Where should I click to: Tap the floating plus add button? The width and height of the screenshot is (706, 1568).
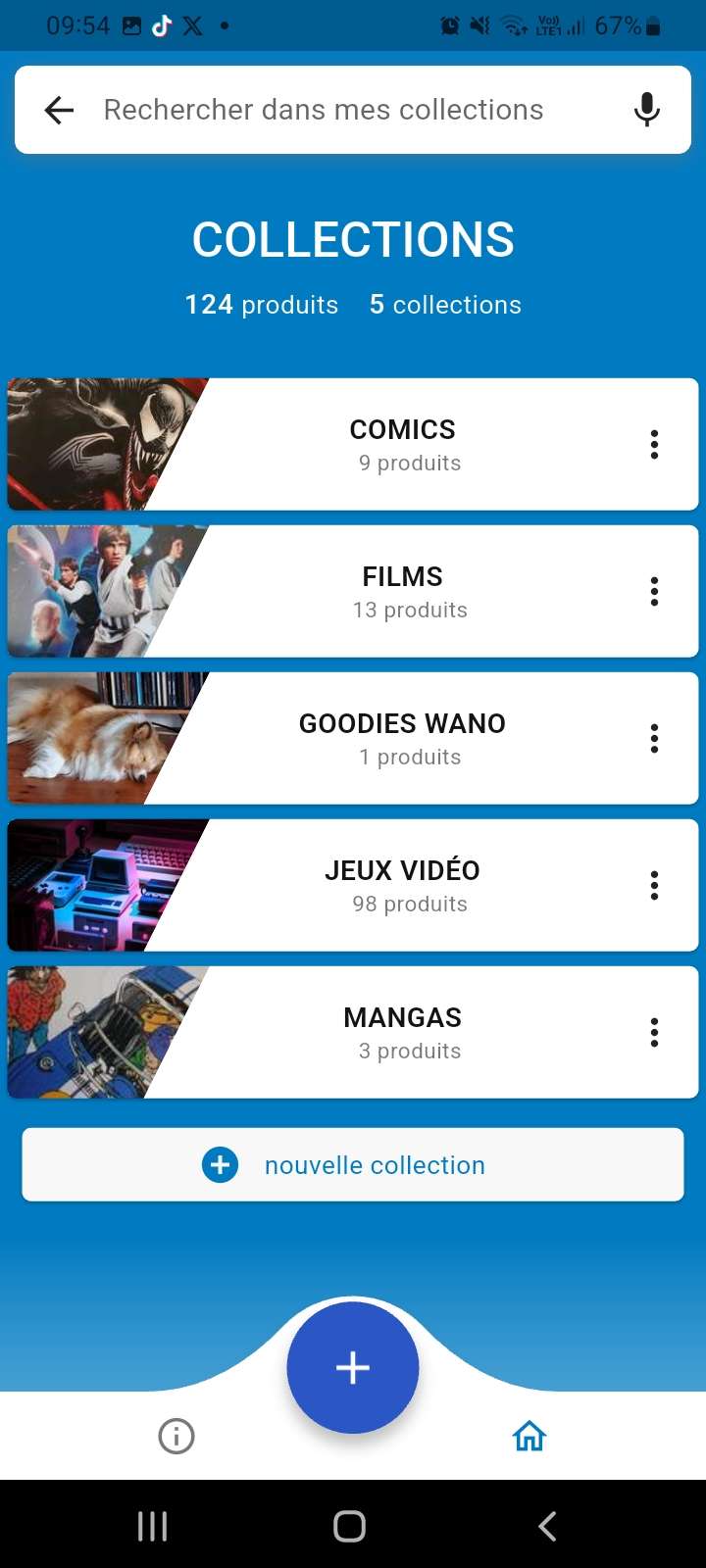[353, 1368]
